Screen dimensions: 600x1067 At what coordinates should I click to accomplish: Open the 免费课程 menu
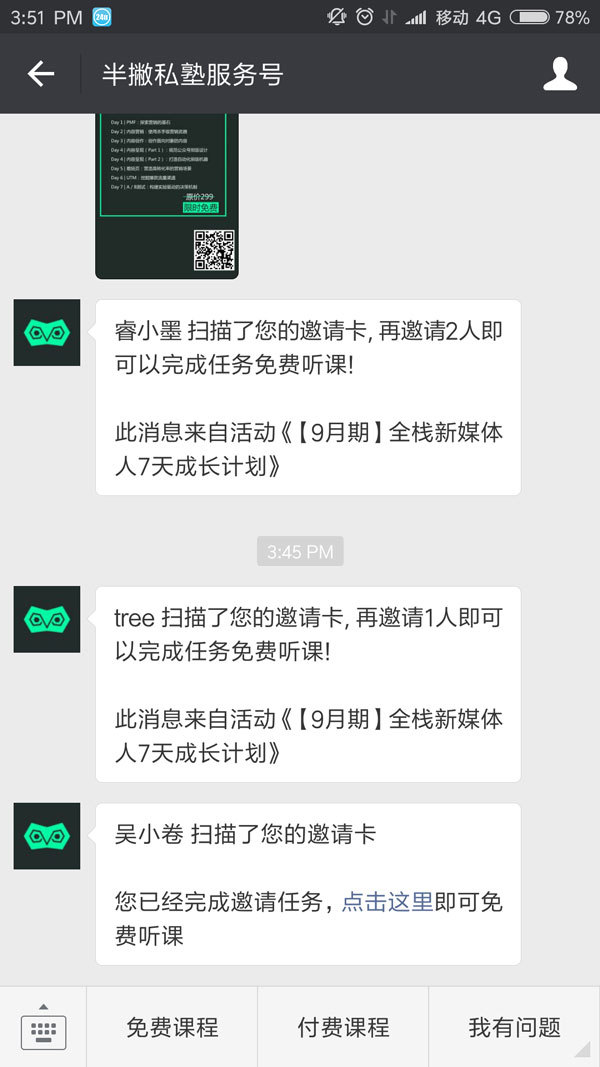(x=172, y=1027)
